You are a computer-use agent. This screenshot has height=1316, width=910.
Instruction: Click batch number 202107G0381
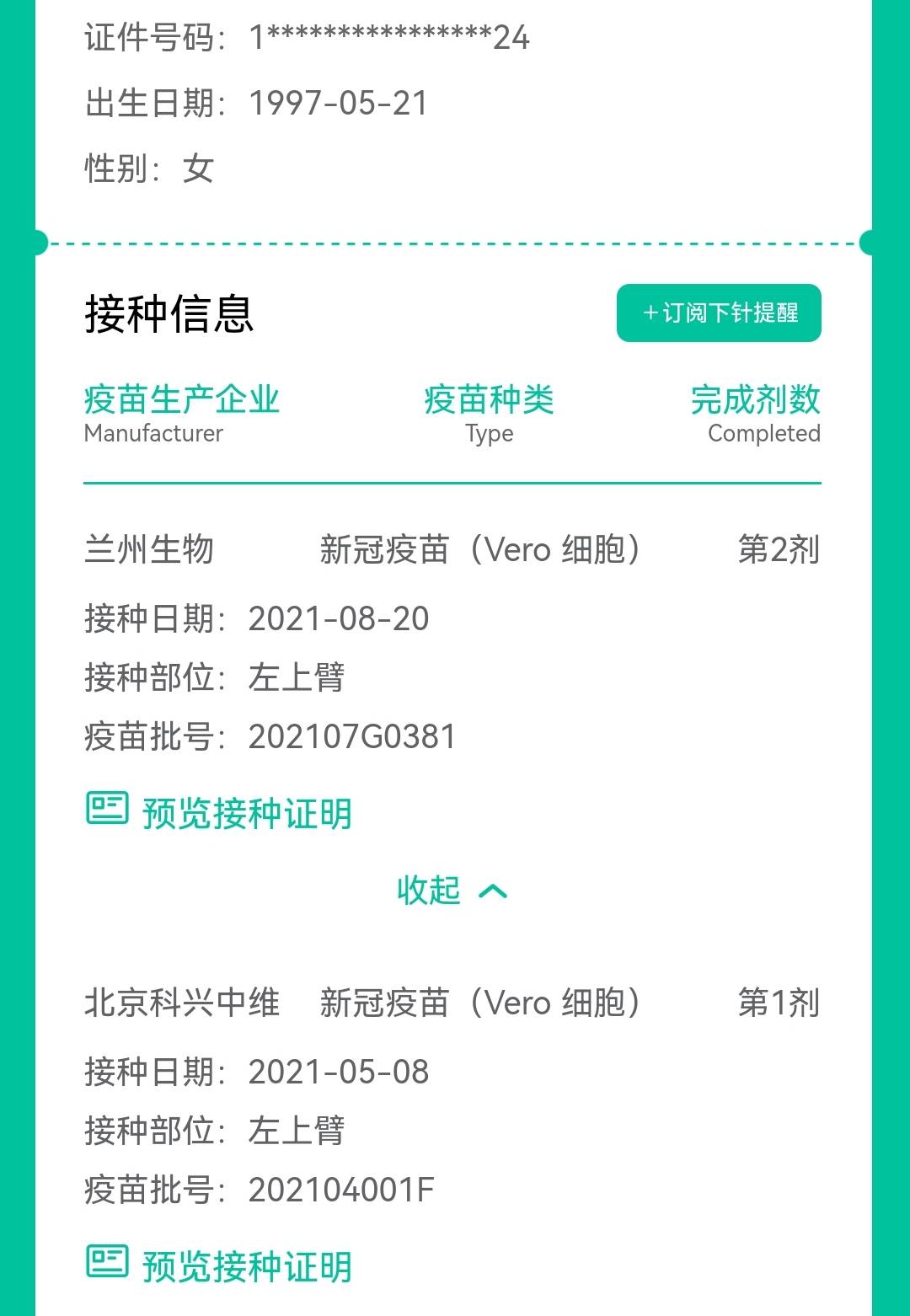click(x=352, y=736)
